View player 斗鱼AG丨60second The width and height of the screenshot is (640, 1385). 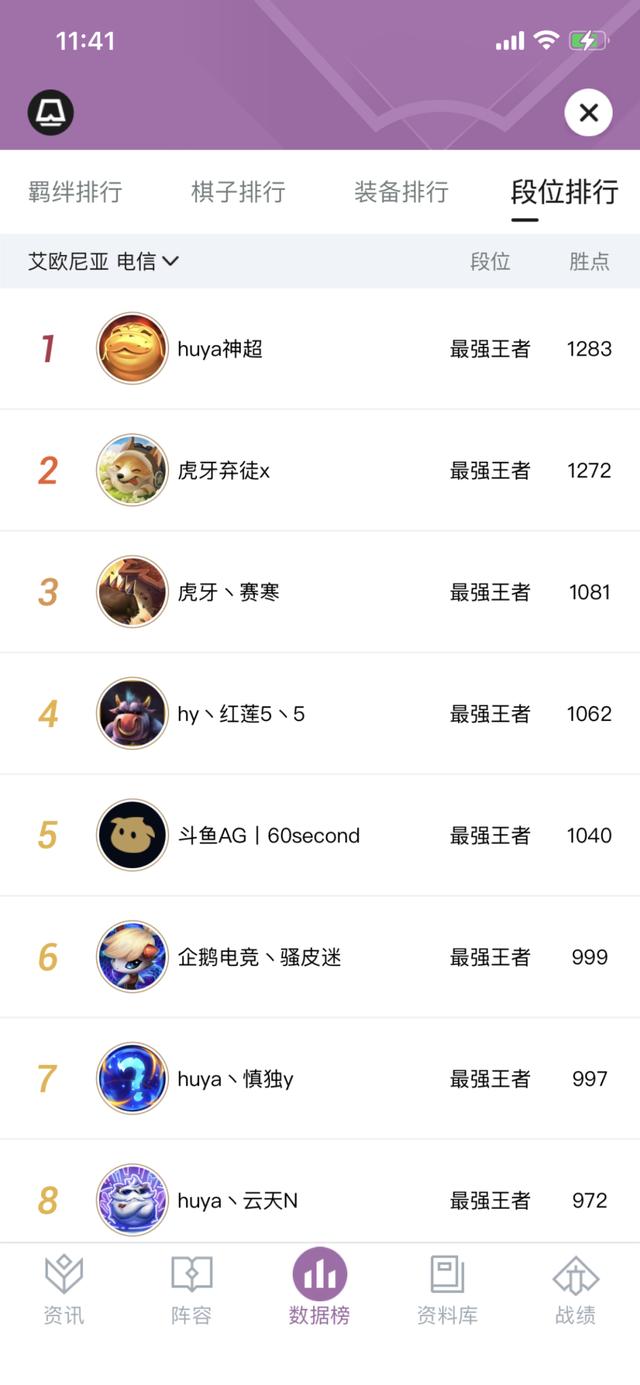tap(320, 835)
